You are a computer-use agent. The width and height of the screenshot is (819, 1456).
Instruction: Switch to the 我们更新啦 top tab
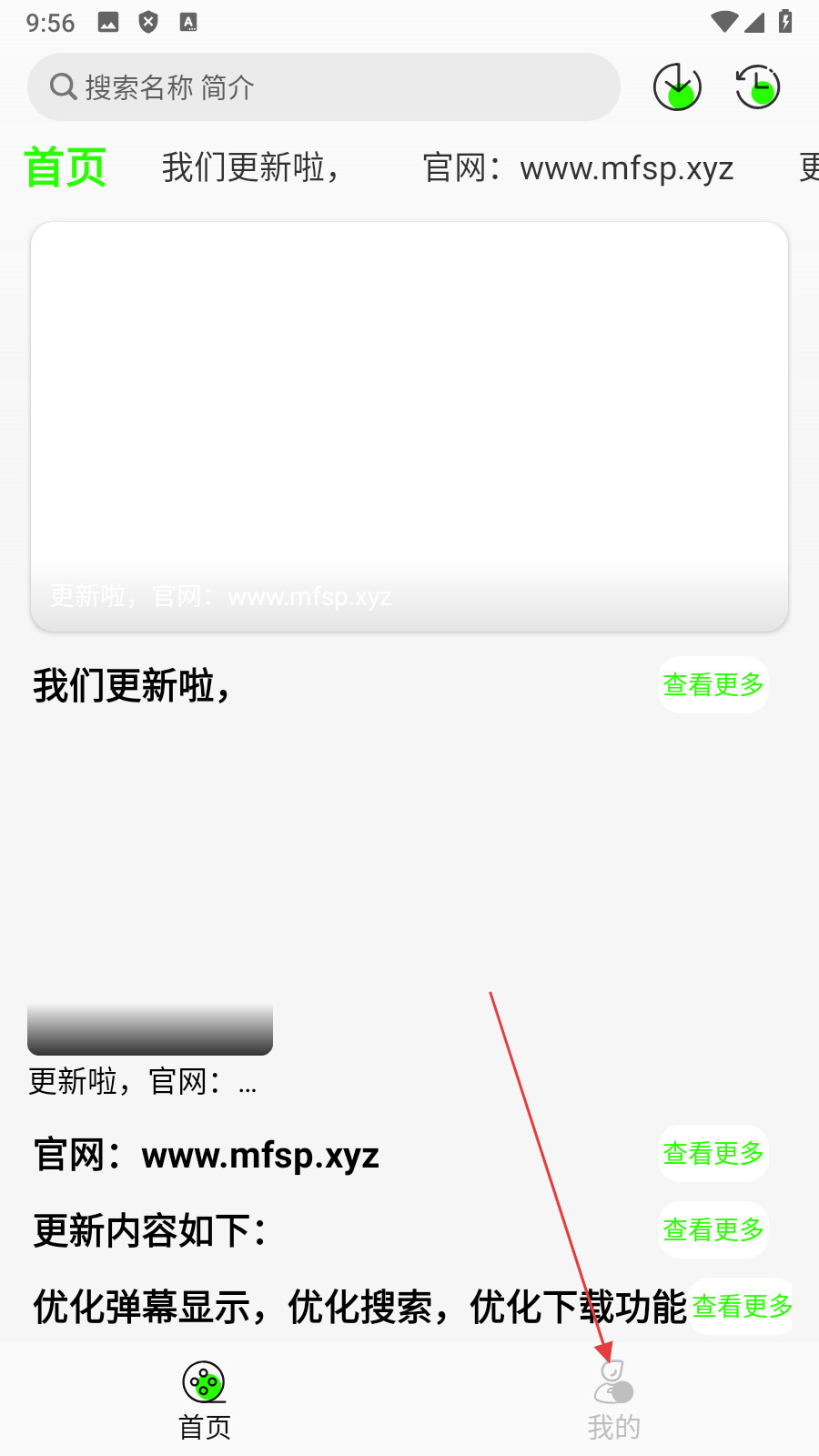click(x=251, y=168)
